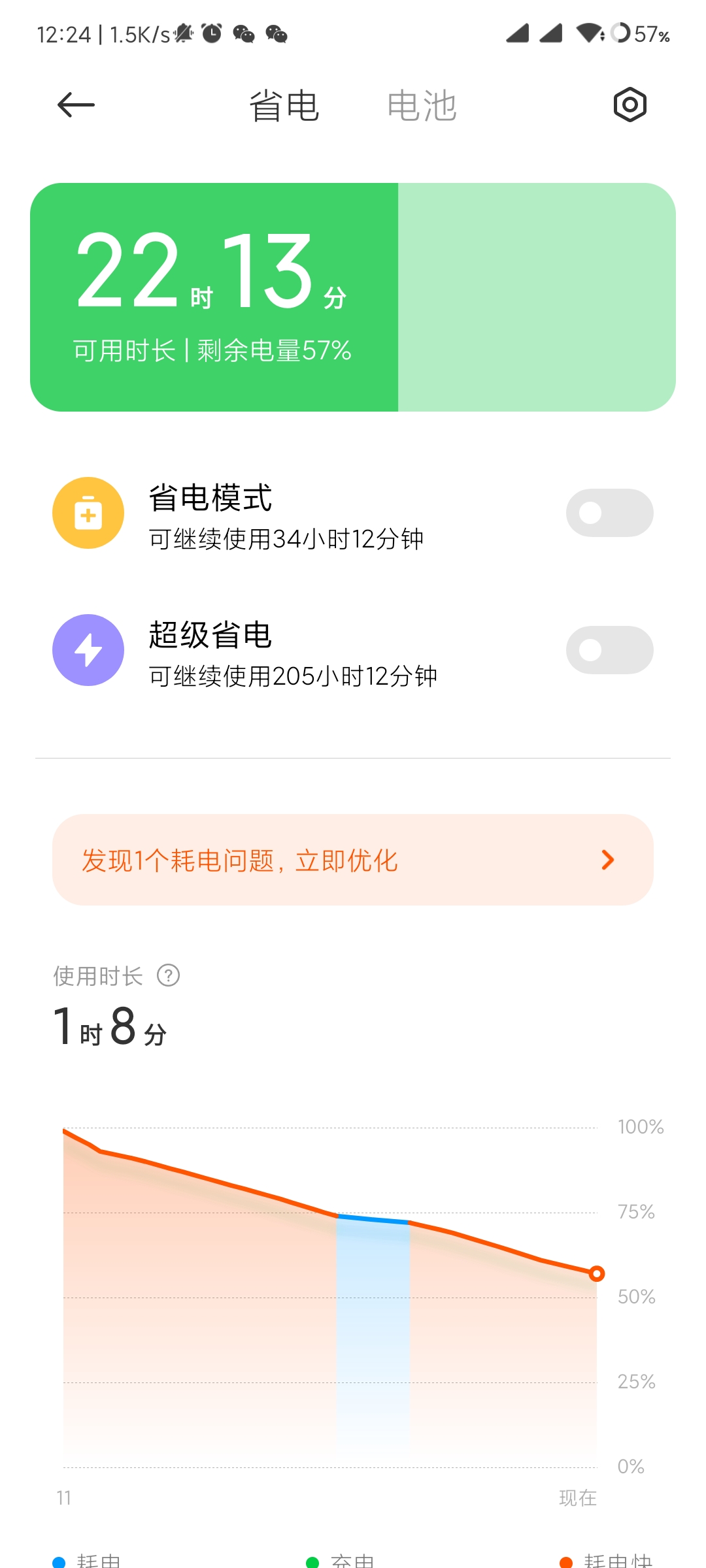706x1568 pixels.
Task: Open battery settings gear icon
Action: 630,105
